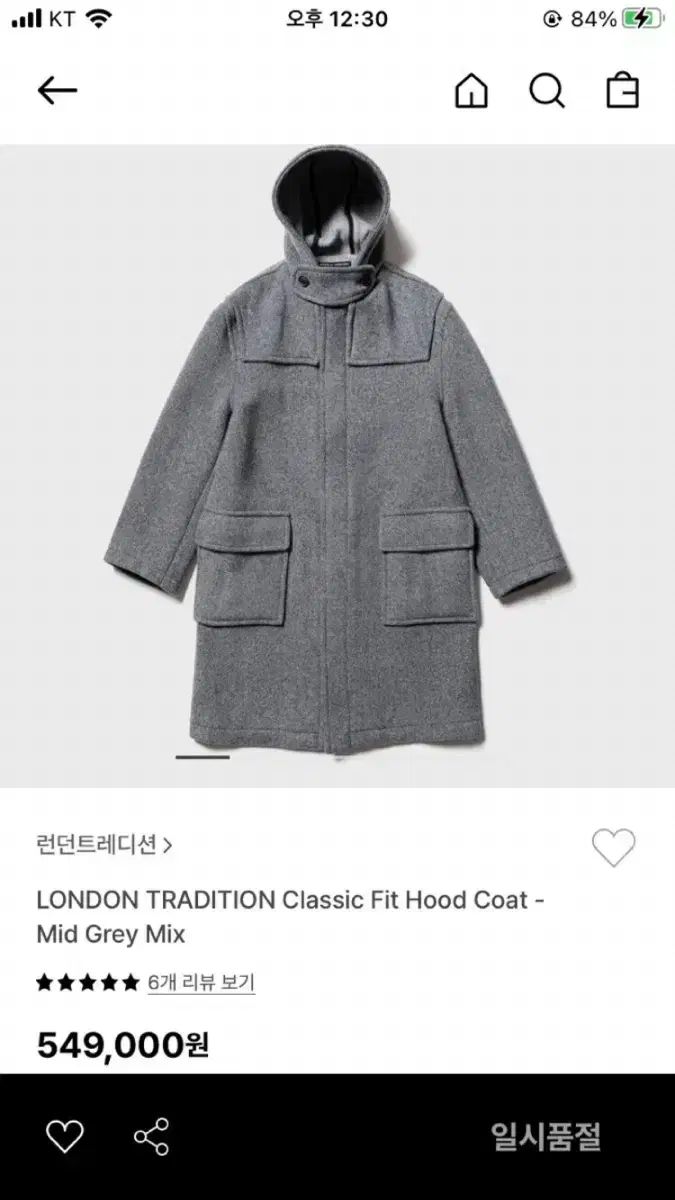675x1200 pixels.
Task: Tap the white heart in the bottom bar
Action: click(65, 1136)
